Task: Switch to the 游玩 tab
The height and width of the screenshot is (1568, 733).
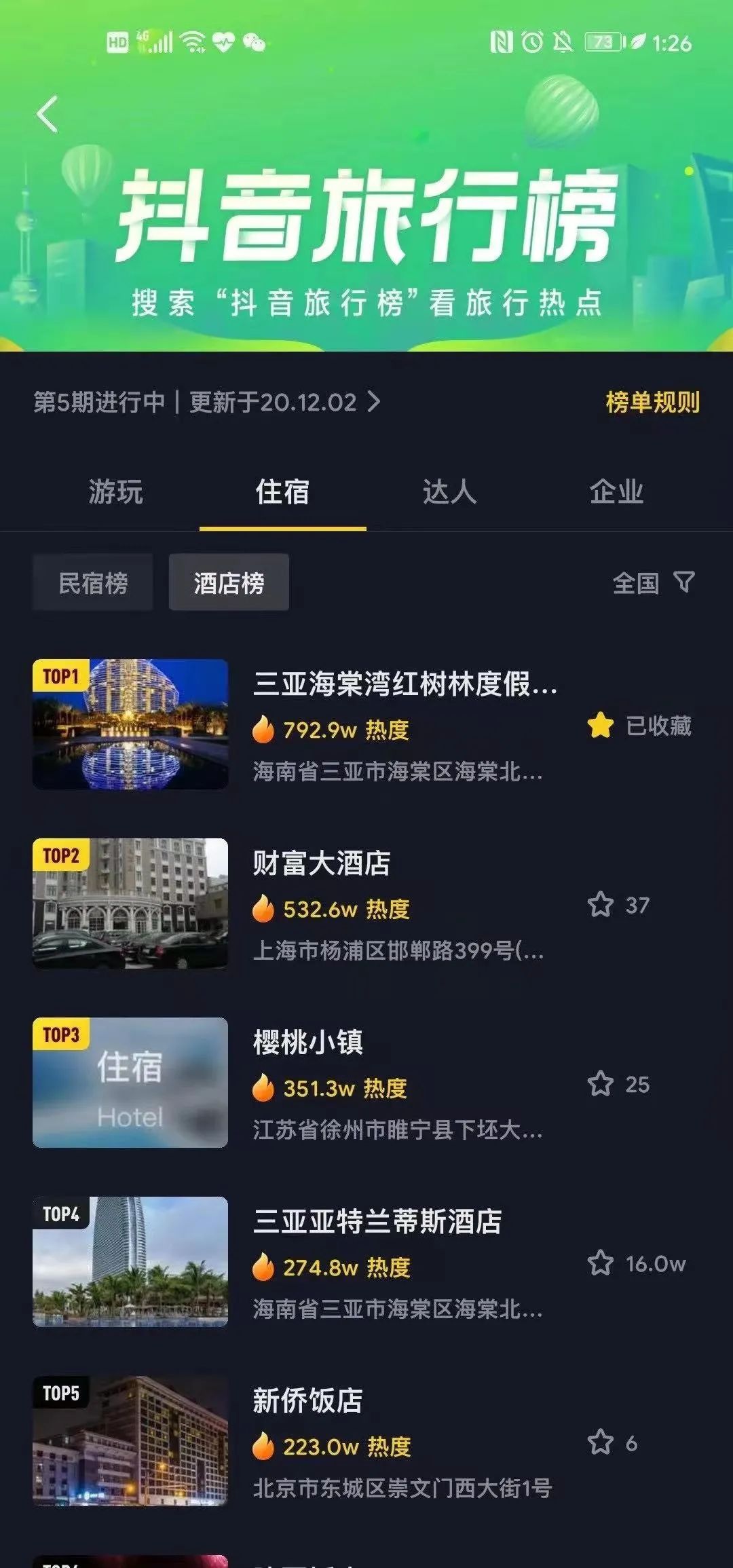Action: pos(115,491)
